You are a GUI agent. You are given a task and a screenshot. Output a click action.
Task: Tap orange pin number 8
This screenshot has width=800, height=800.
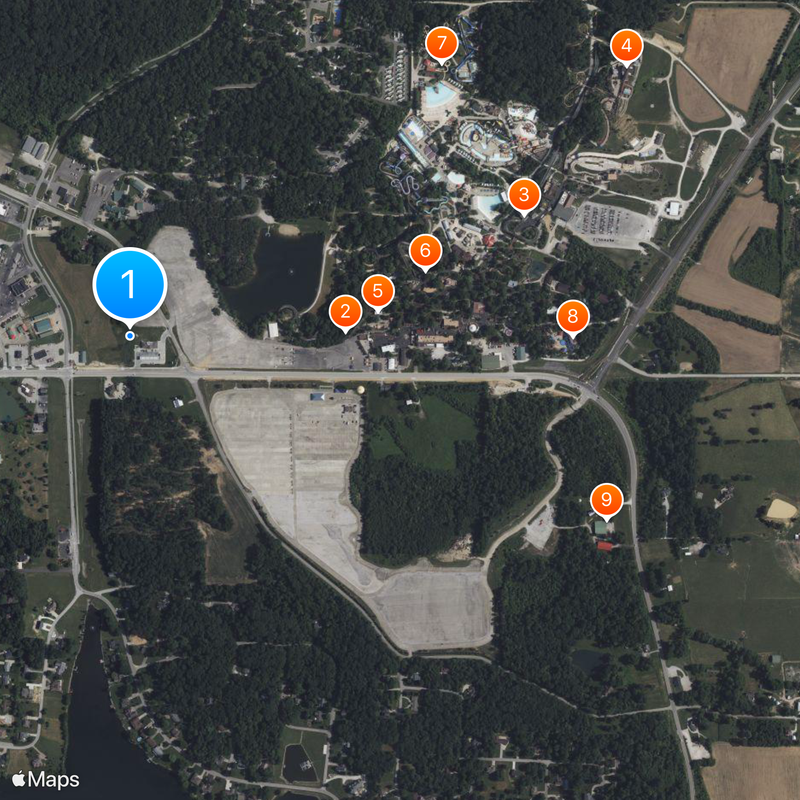pos(572,317)
